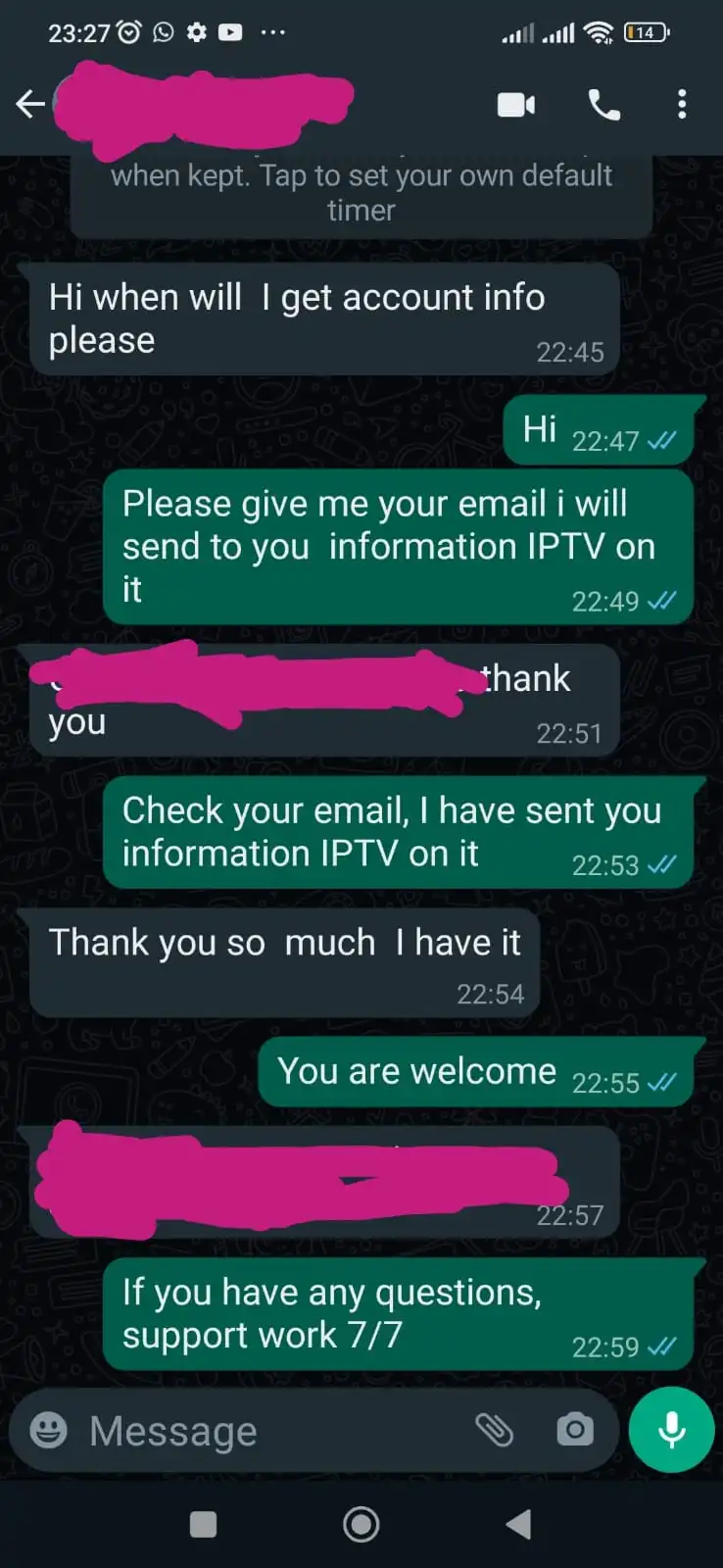Screen dimensions: 723x1568
Task: Open the emoji picker
Action: tap(49, 1431)
